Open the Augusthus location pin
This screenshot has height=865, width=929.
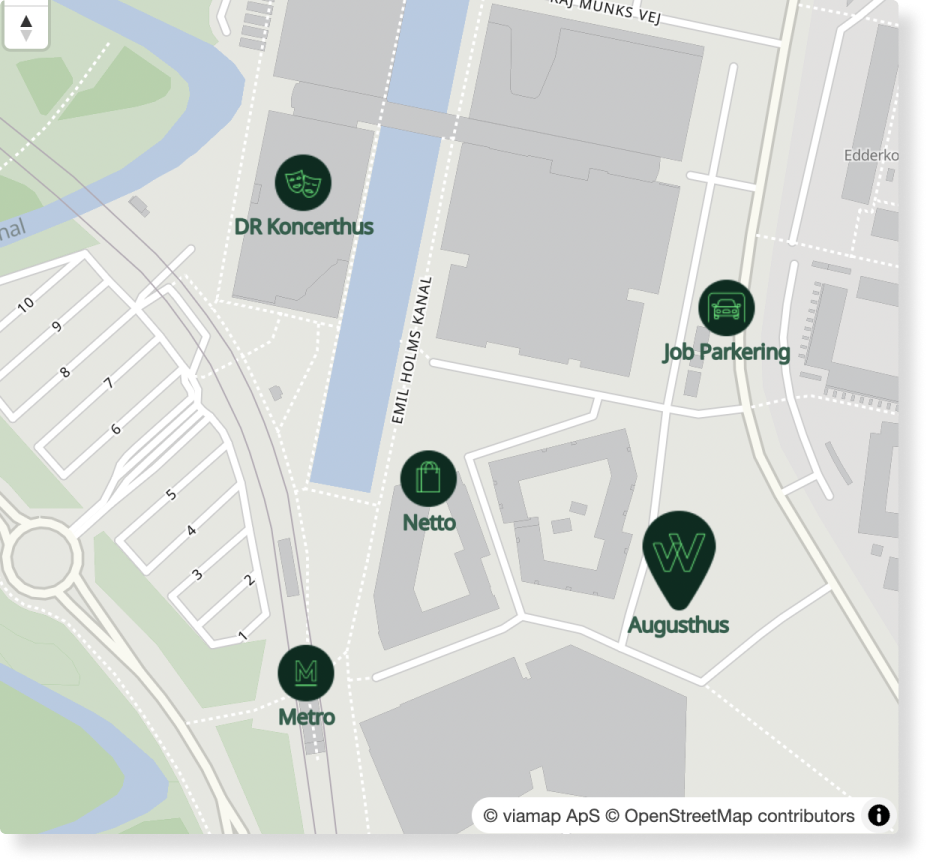678,555
